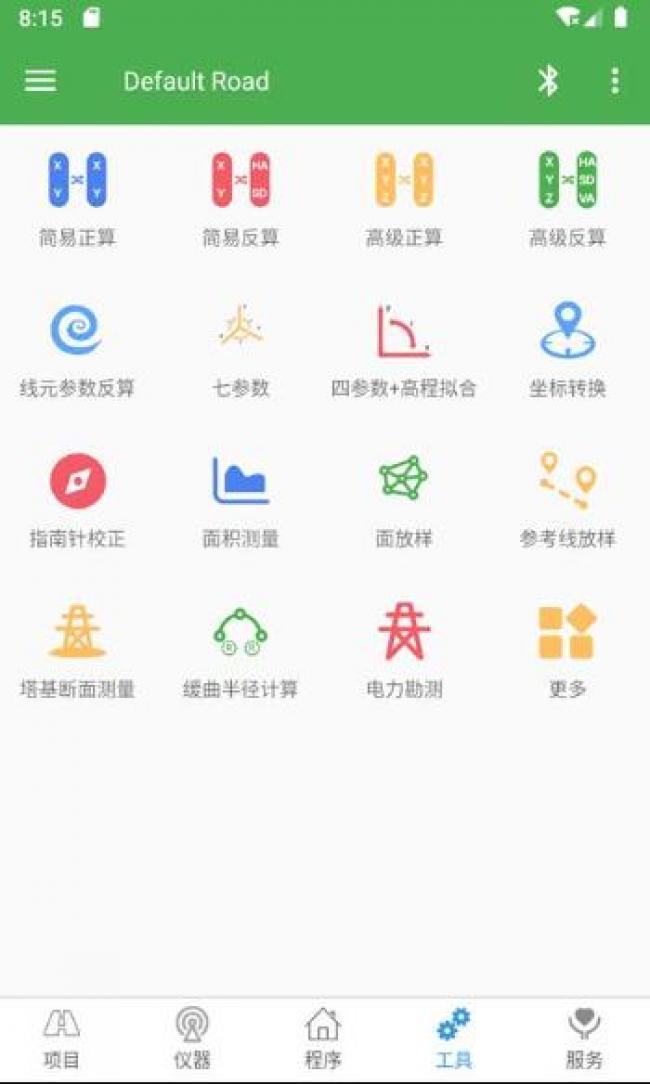Open the hamburger drawer menu

point(40,81)
